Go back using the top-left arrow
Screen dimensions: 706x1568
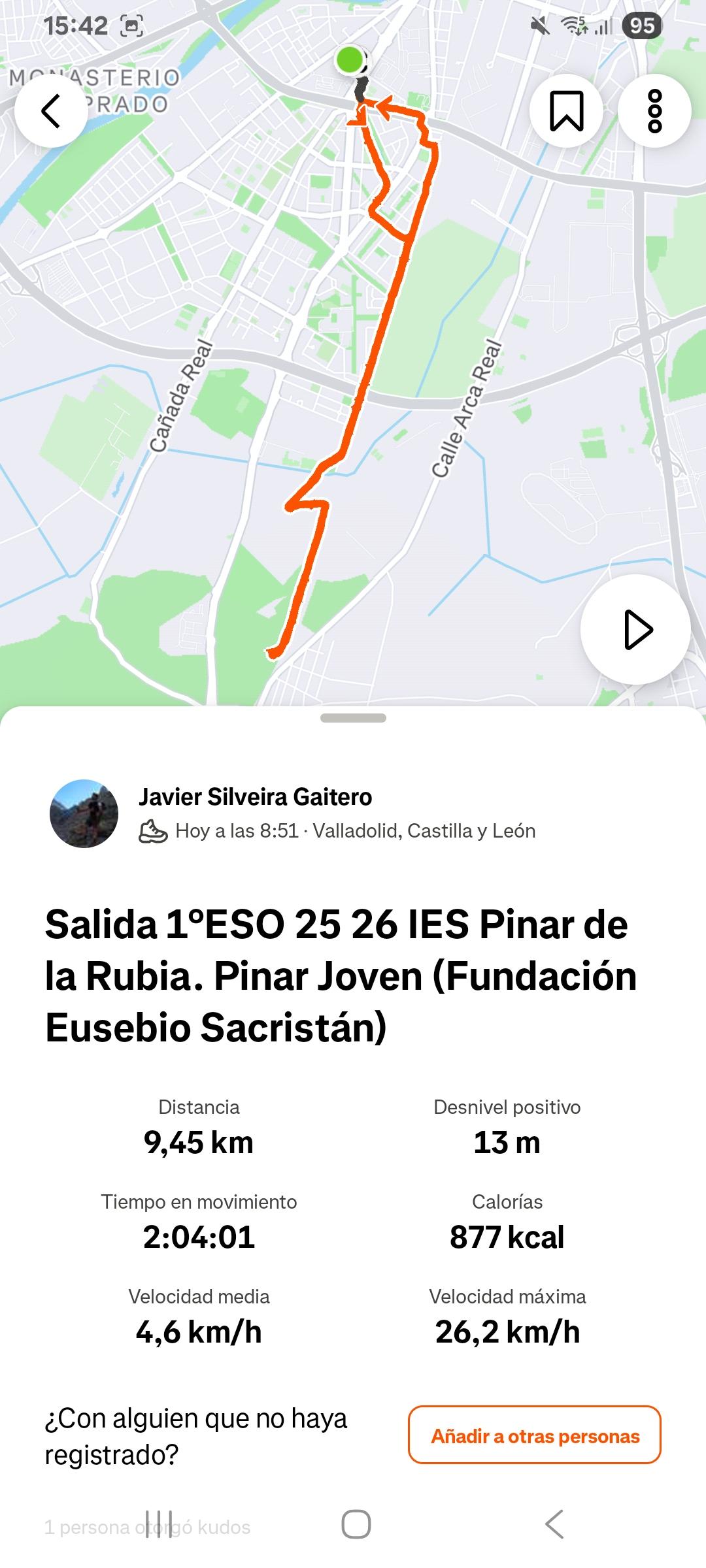click(51, 110)
